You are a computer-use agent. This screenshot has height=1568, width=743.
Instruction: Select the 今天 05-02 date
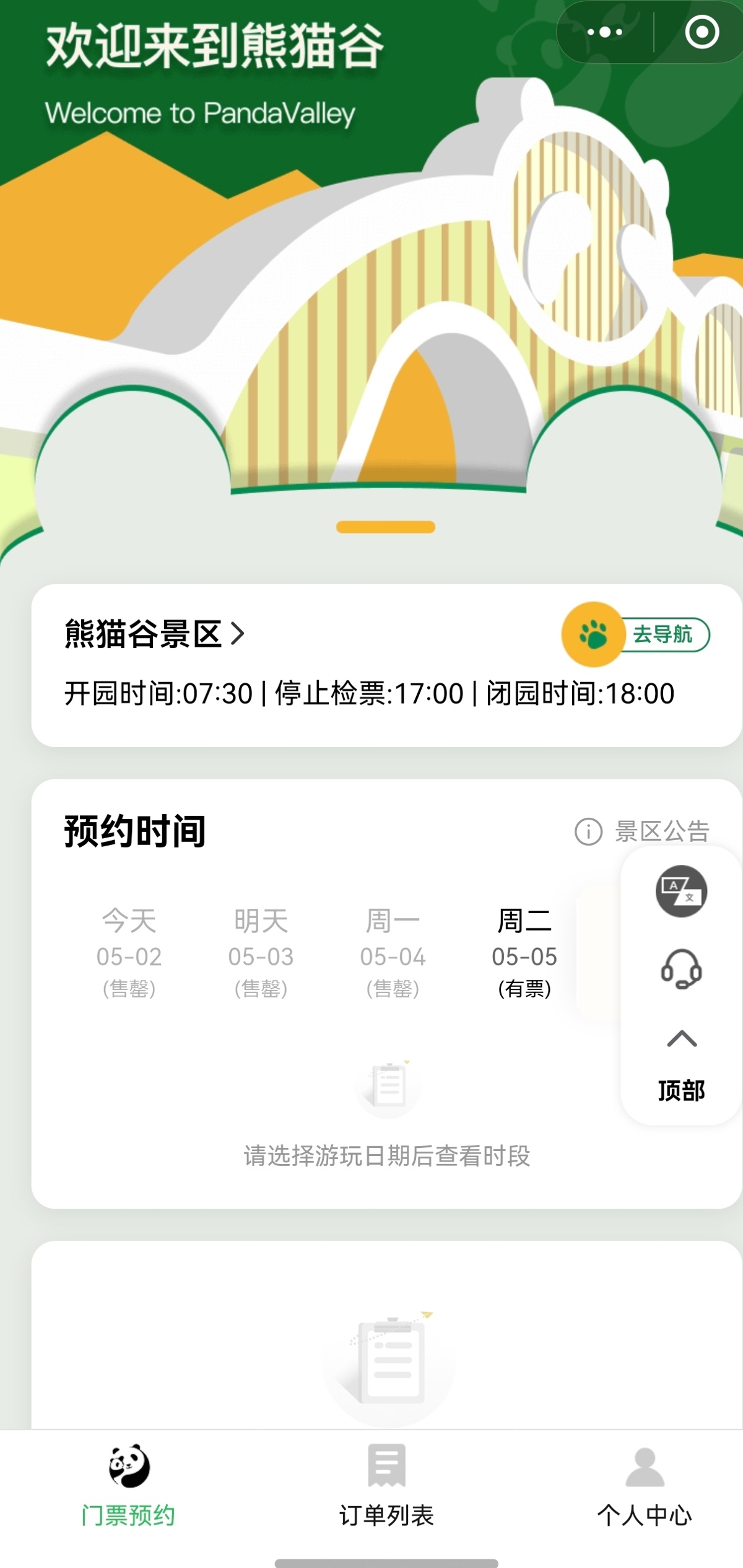pos(129,953)
